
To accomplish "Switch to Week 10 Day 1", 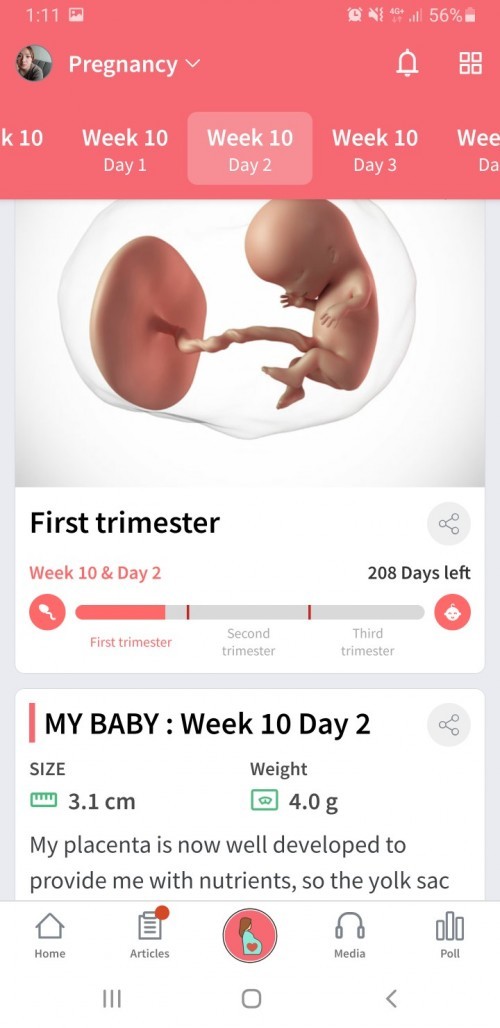I will pyautogui.click(x=125, y=149).
